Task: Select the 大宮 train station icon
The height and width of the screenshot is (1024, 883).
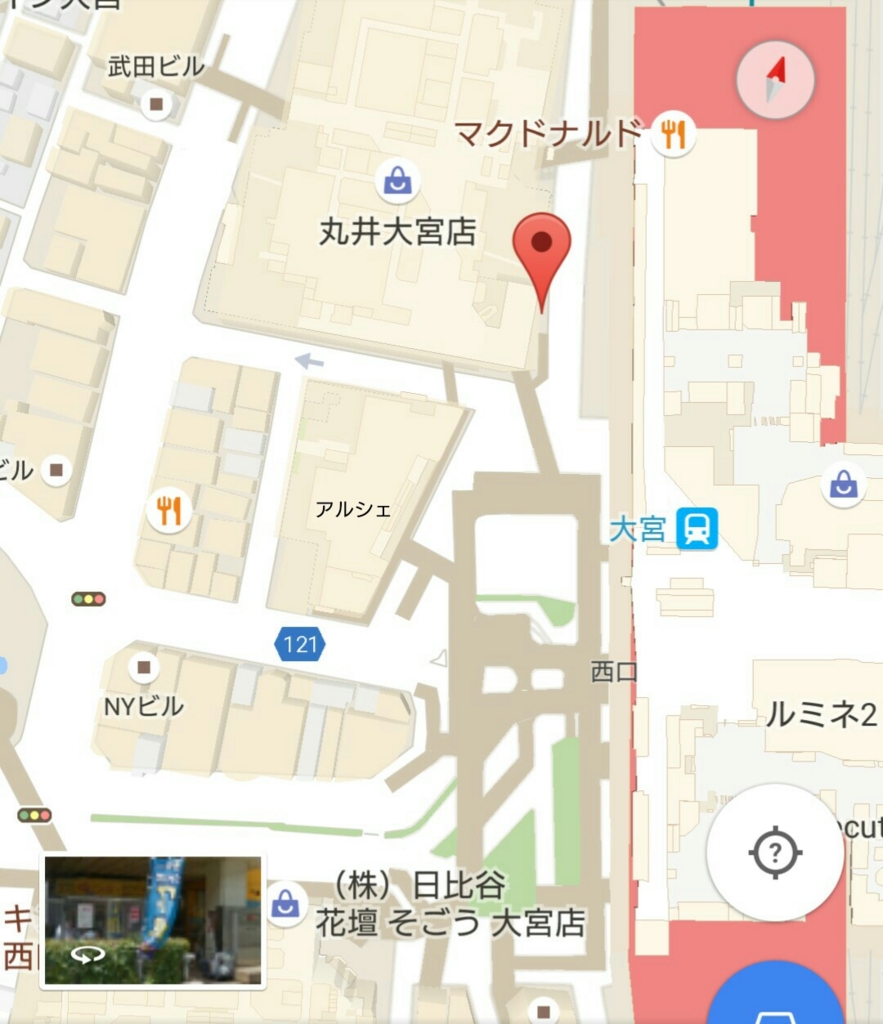Action: (x=697, y=528)
